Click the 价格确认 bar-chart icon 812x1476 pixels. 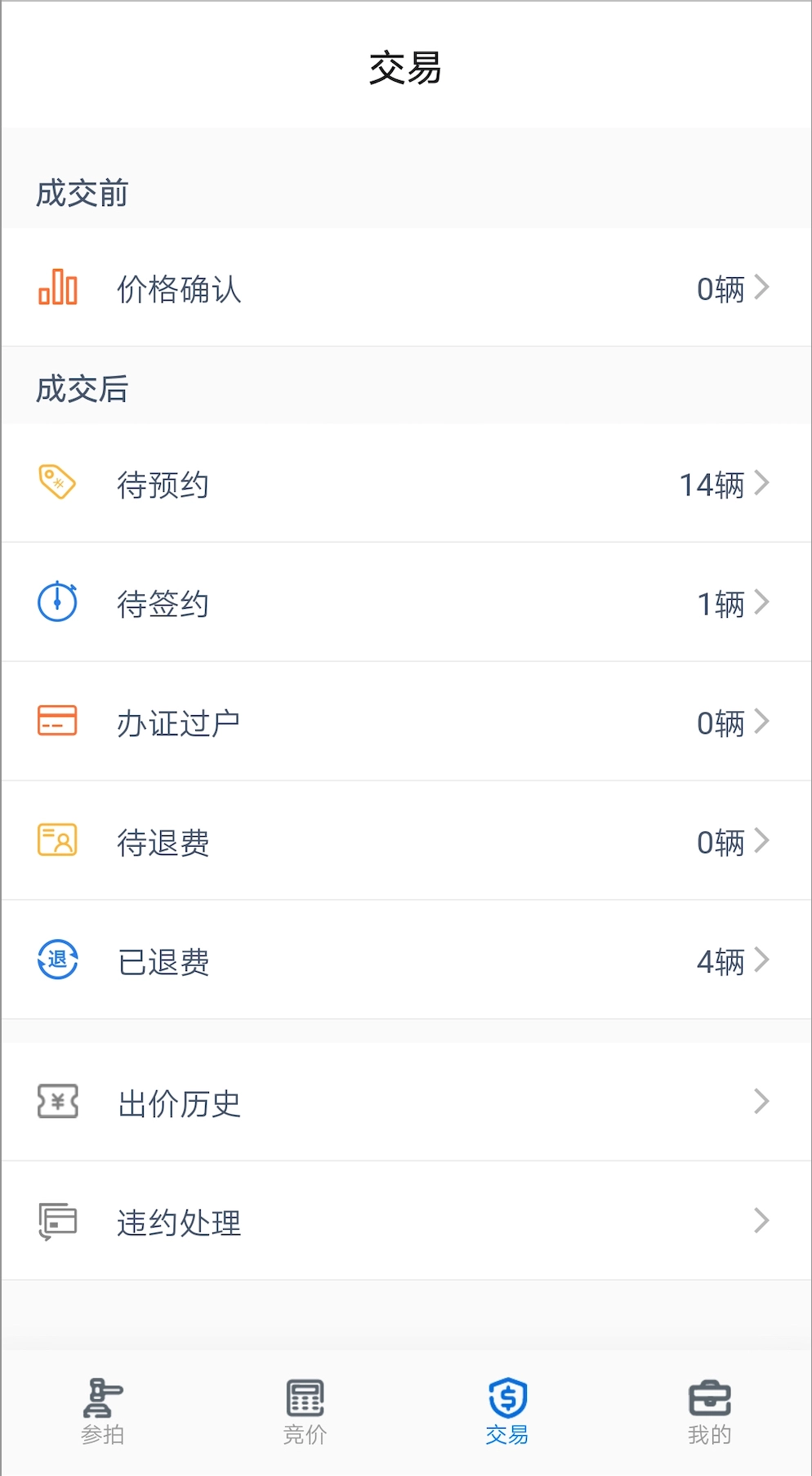(56, 288)
